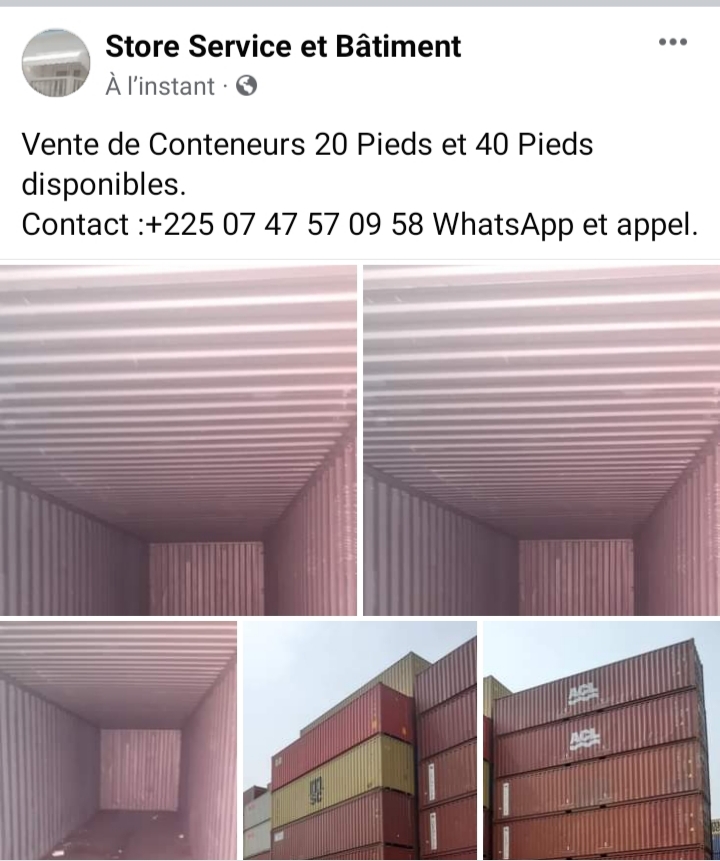The height and width of the screenshot is (861, 720).
Task: Open the Store Service et Bâtiment page name
Action: tap(284, 45)
